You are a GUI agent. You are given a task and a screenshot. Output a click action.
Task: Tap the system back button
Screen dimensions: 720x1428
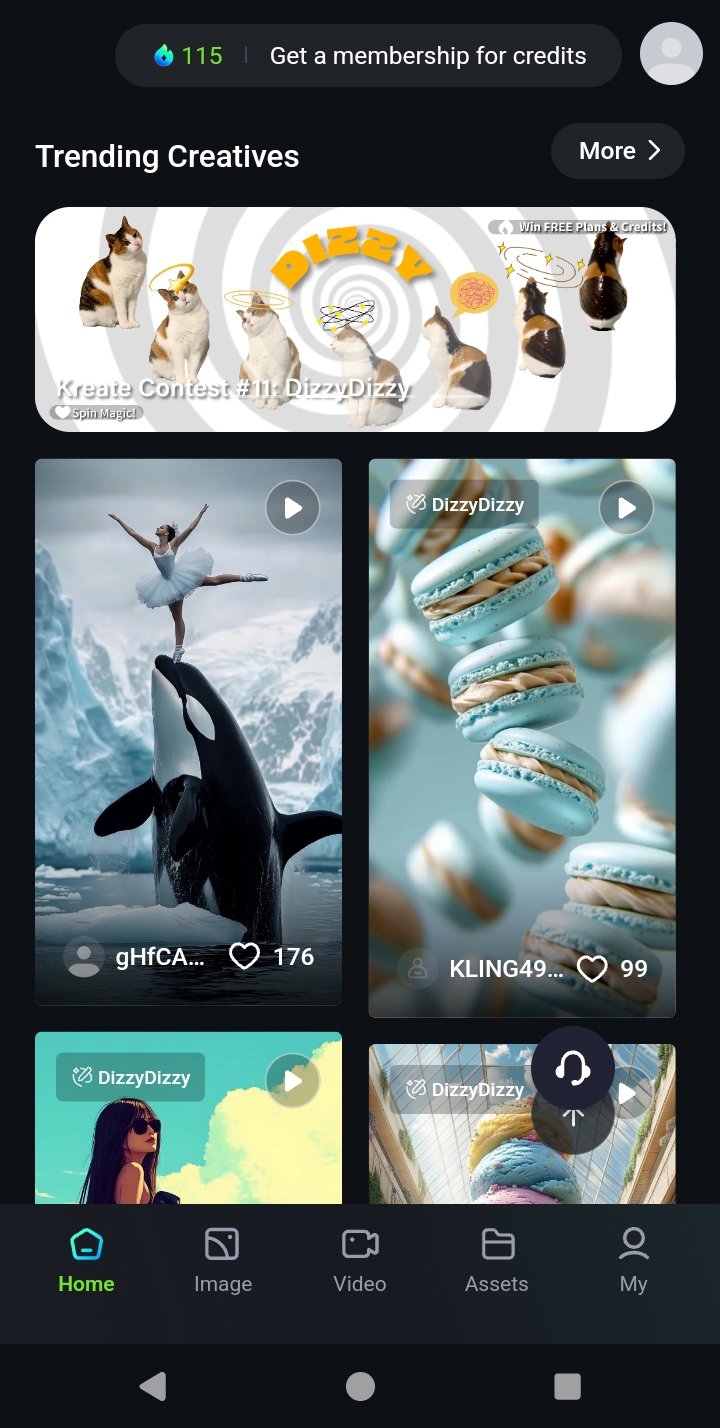pyautogui.click(x=153, y=1386)
